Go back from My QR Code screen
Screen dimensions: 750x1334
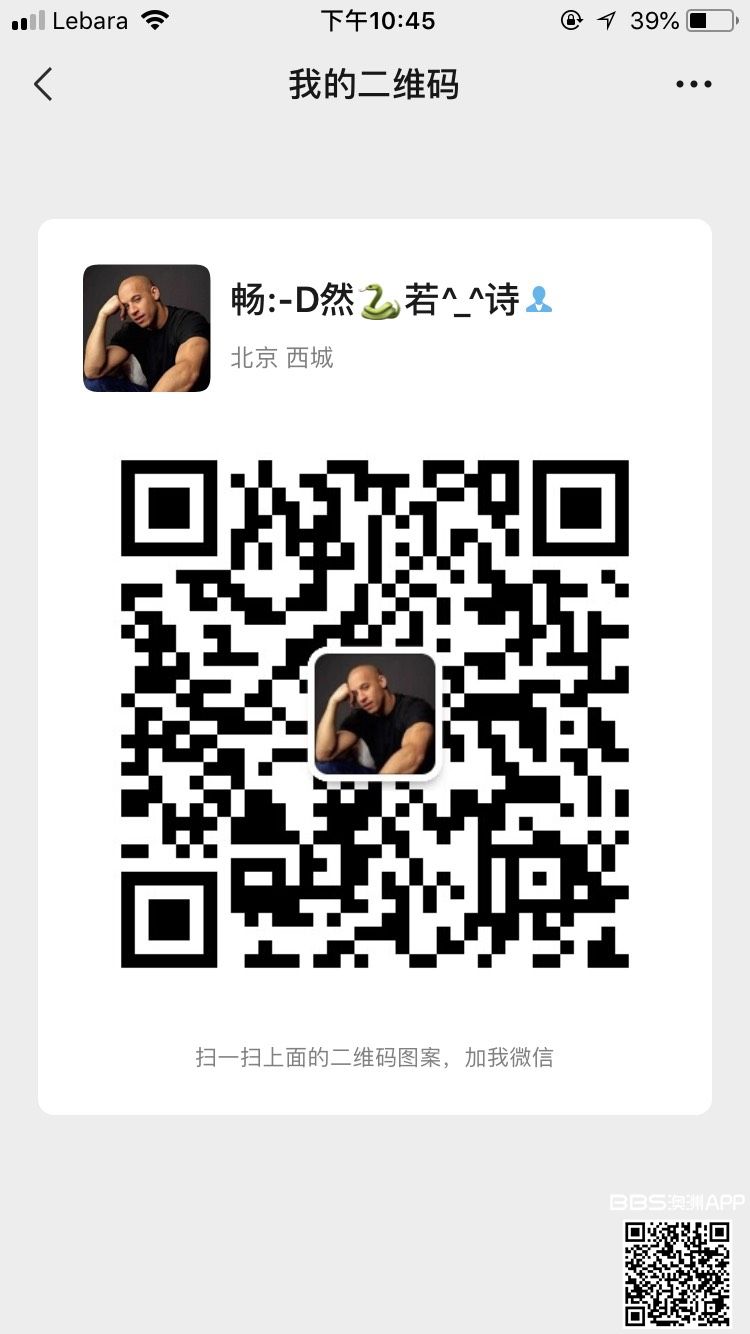[x=42, y=85]
